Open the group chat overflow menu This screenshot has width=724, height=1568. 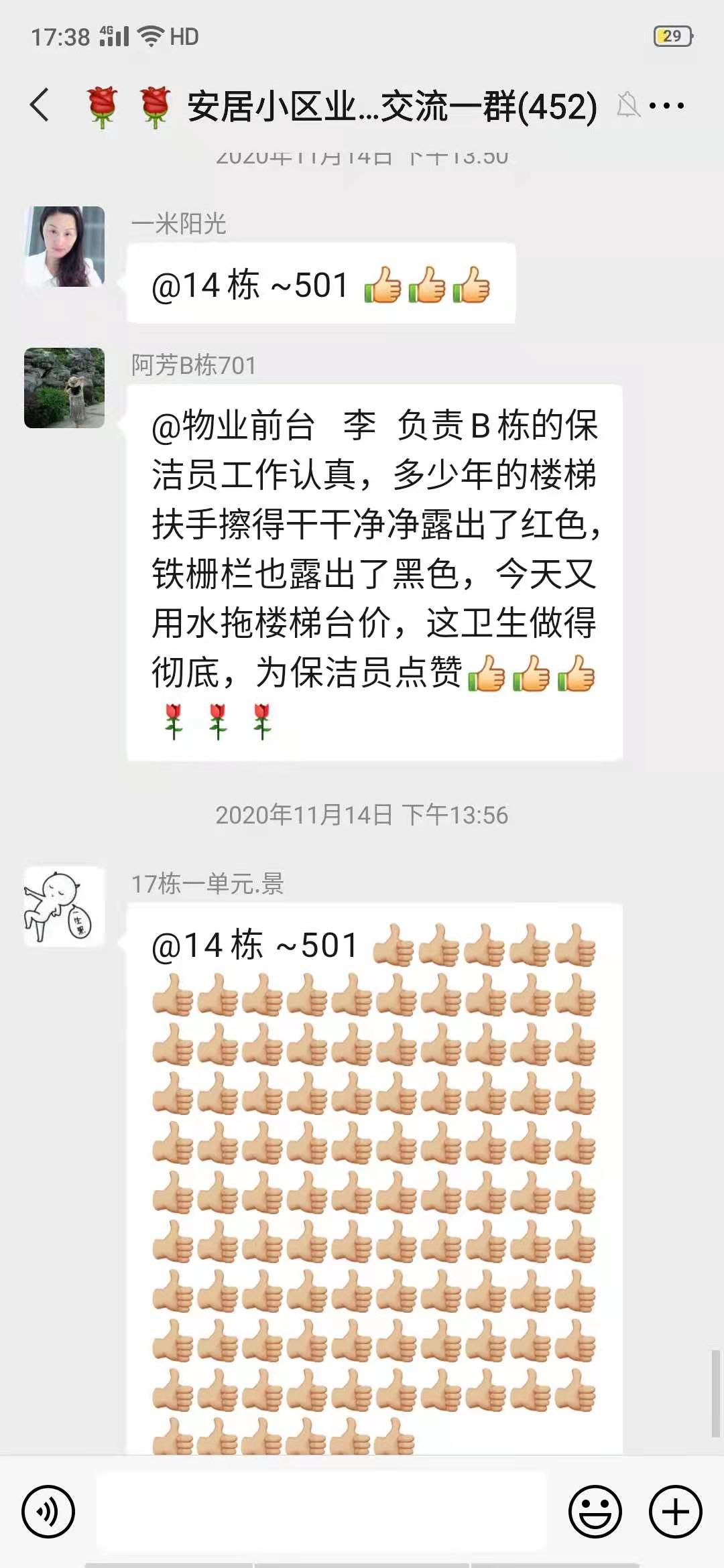click(667, 105)
